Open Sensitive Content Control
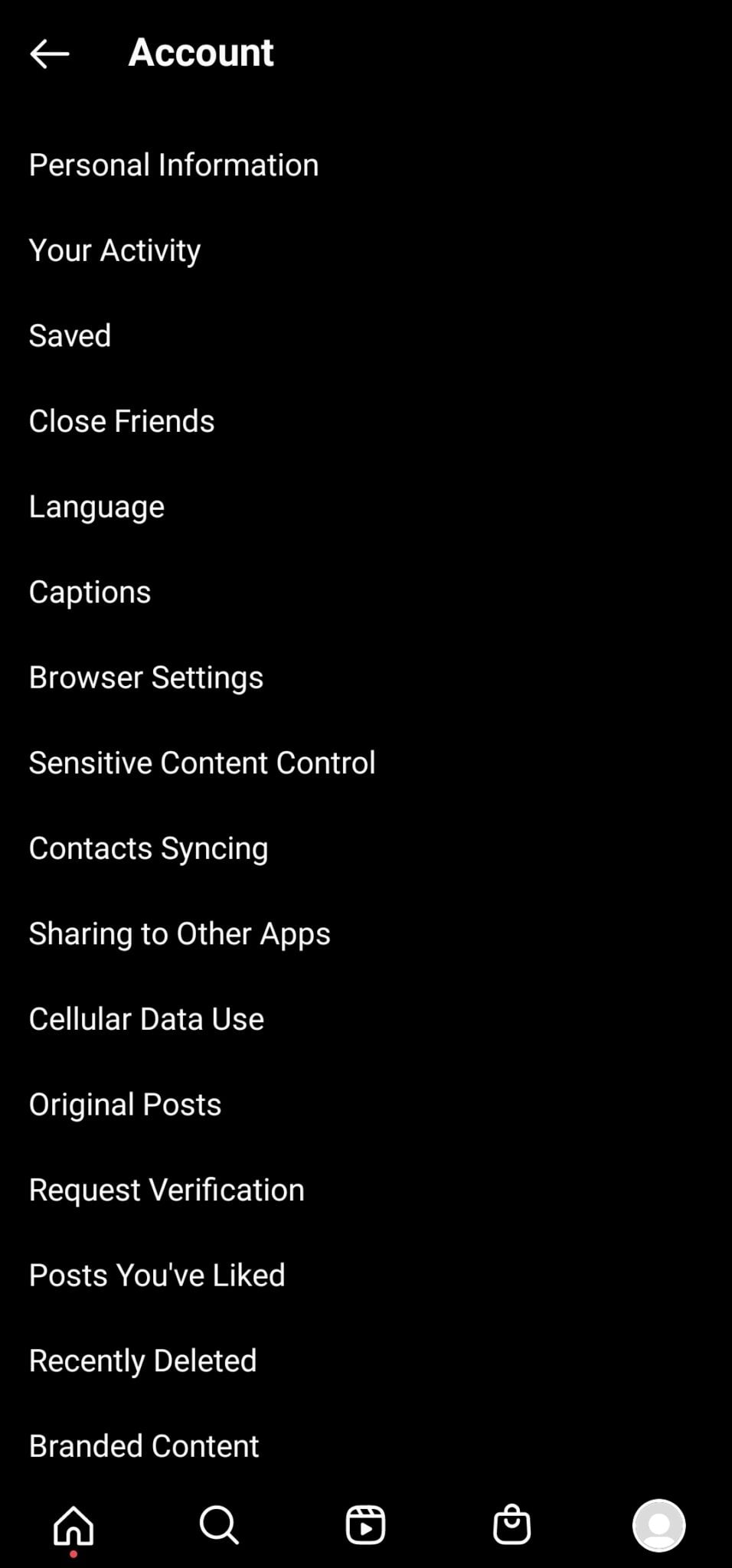The height and width of the screenshot is (1568, 732). coord(202,763)
